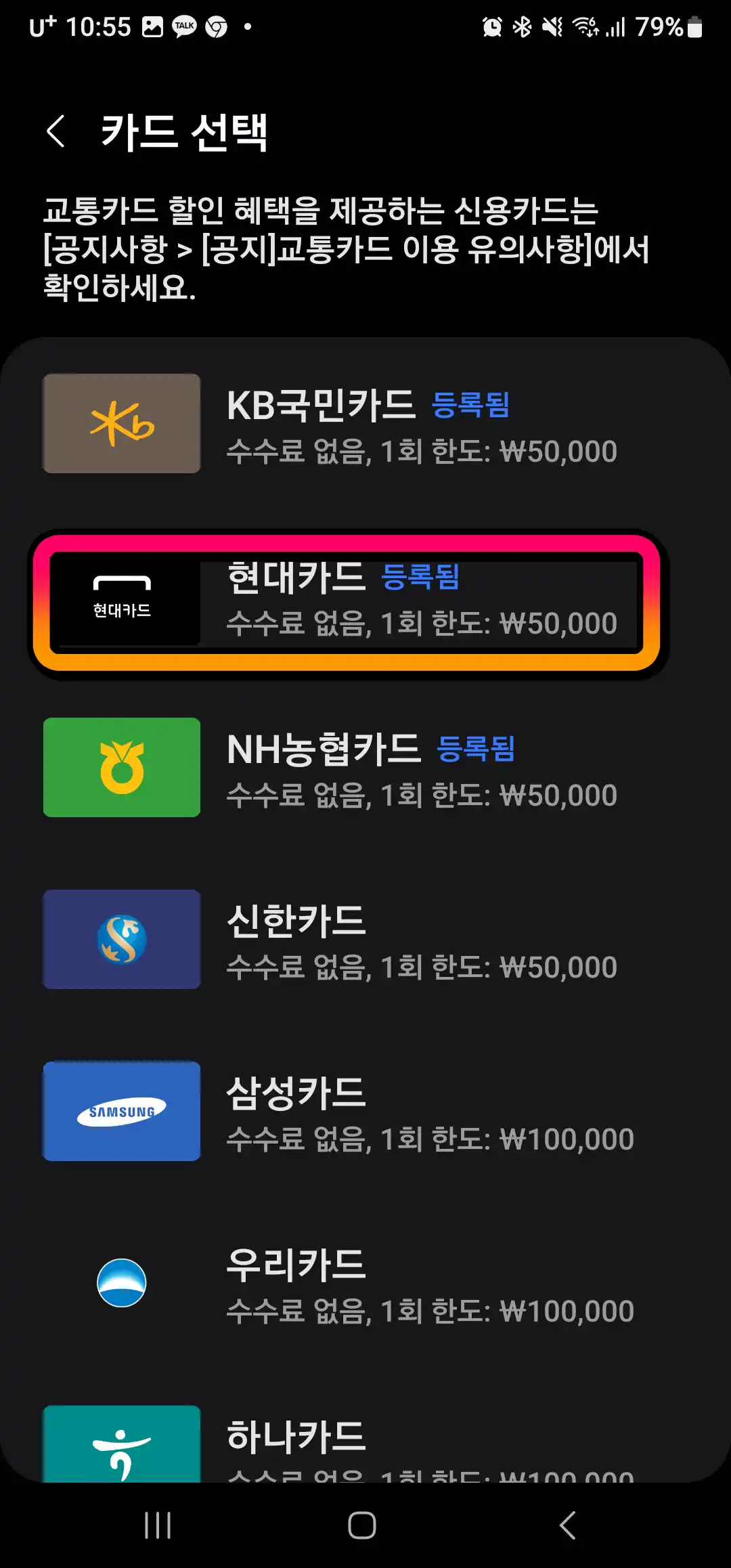The image size is (731, 1568).
Task: Tap the recent apps navigation button
Action: point(158,1525)
